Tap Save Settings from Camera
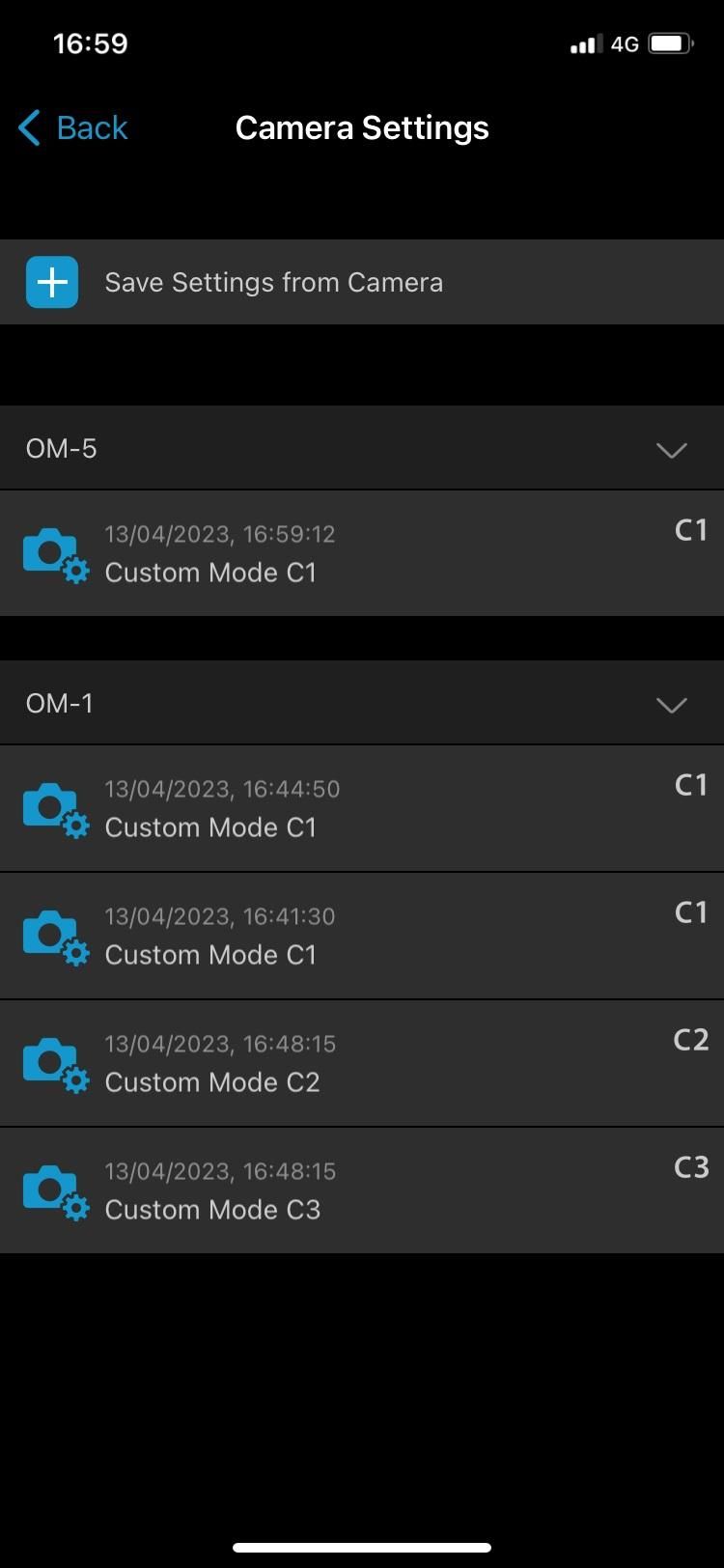 pos(273,282)
